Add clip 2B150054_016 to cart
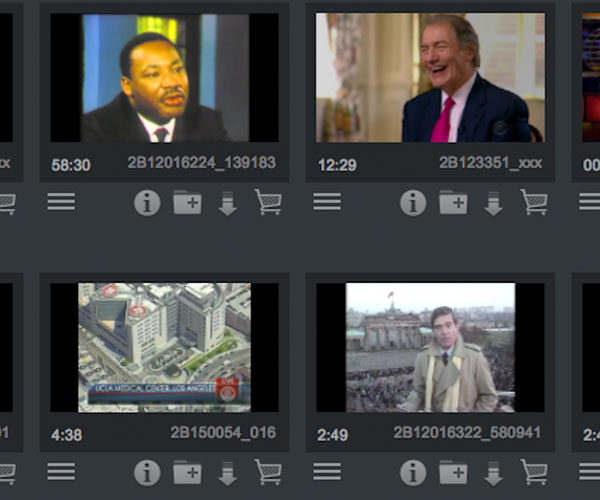The image size is (600, 500). (x=268, y=472)
